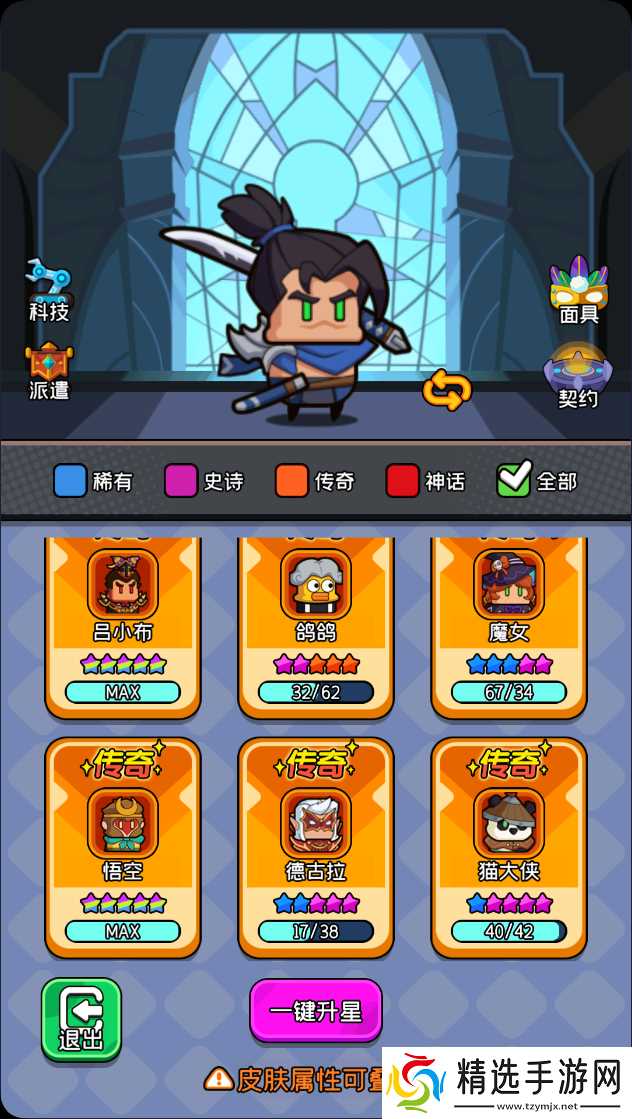The width and height of the screenshot is (632, 1119).
Task: Select the 德古拉 hero card
Action: pos(316,845)
